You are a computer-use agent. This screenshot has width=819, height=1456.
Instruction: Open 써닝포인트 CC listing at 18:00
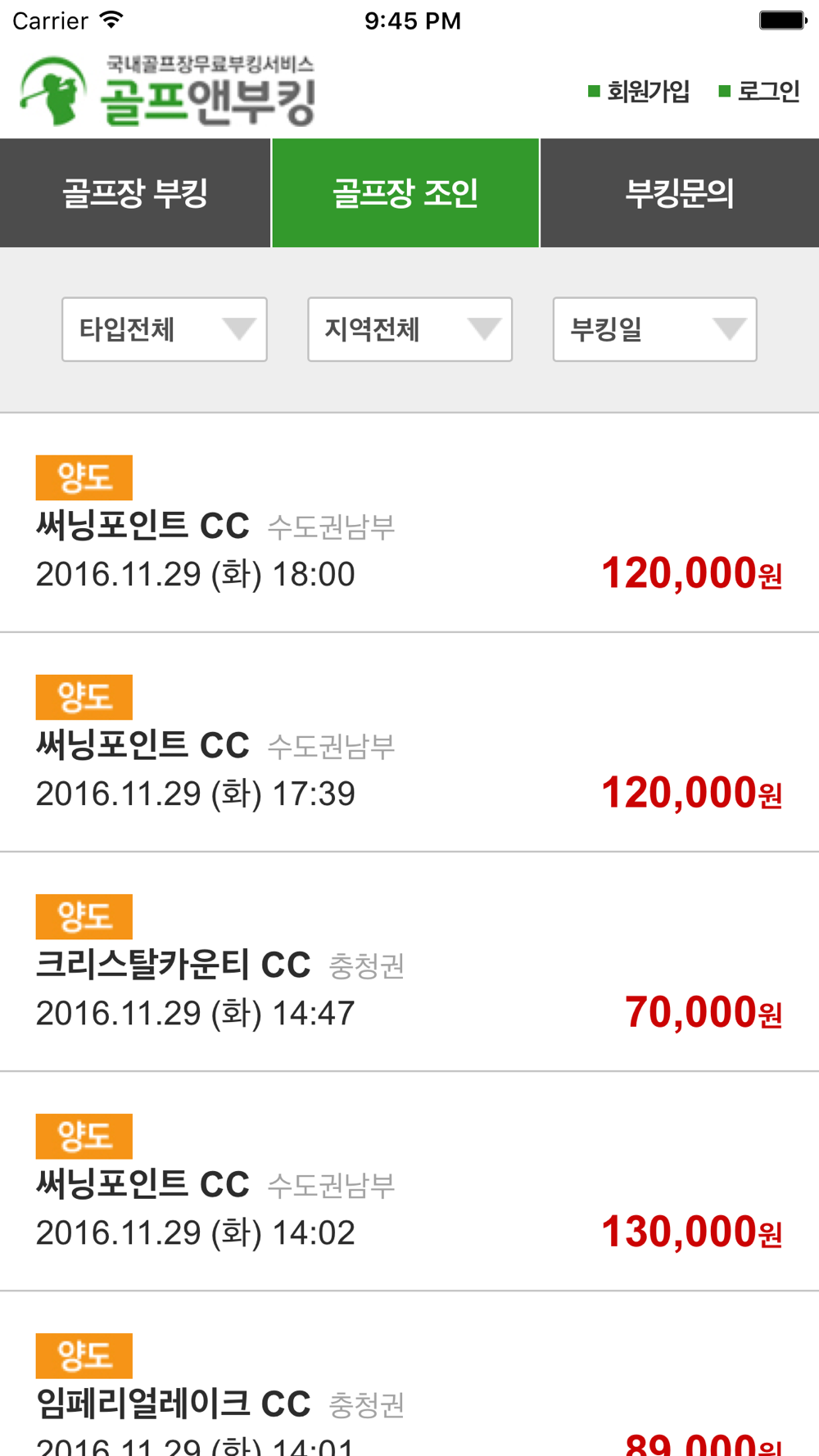coord(409,524)
